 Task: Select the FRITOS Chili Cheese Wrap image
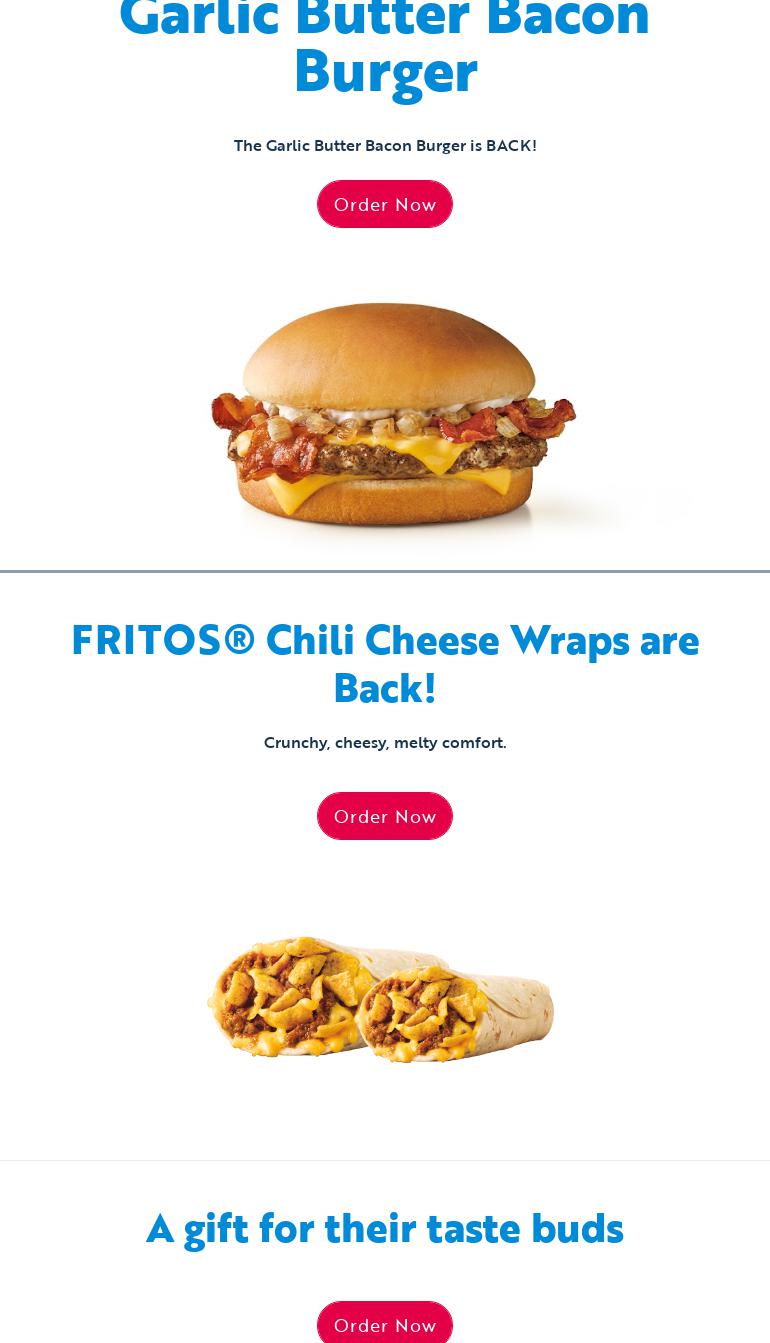coord(380,1000)
